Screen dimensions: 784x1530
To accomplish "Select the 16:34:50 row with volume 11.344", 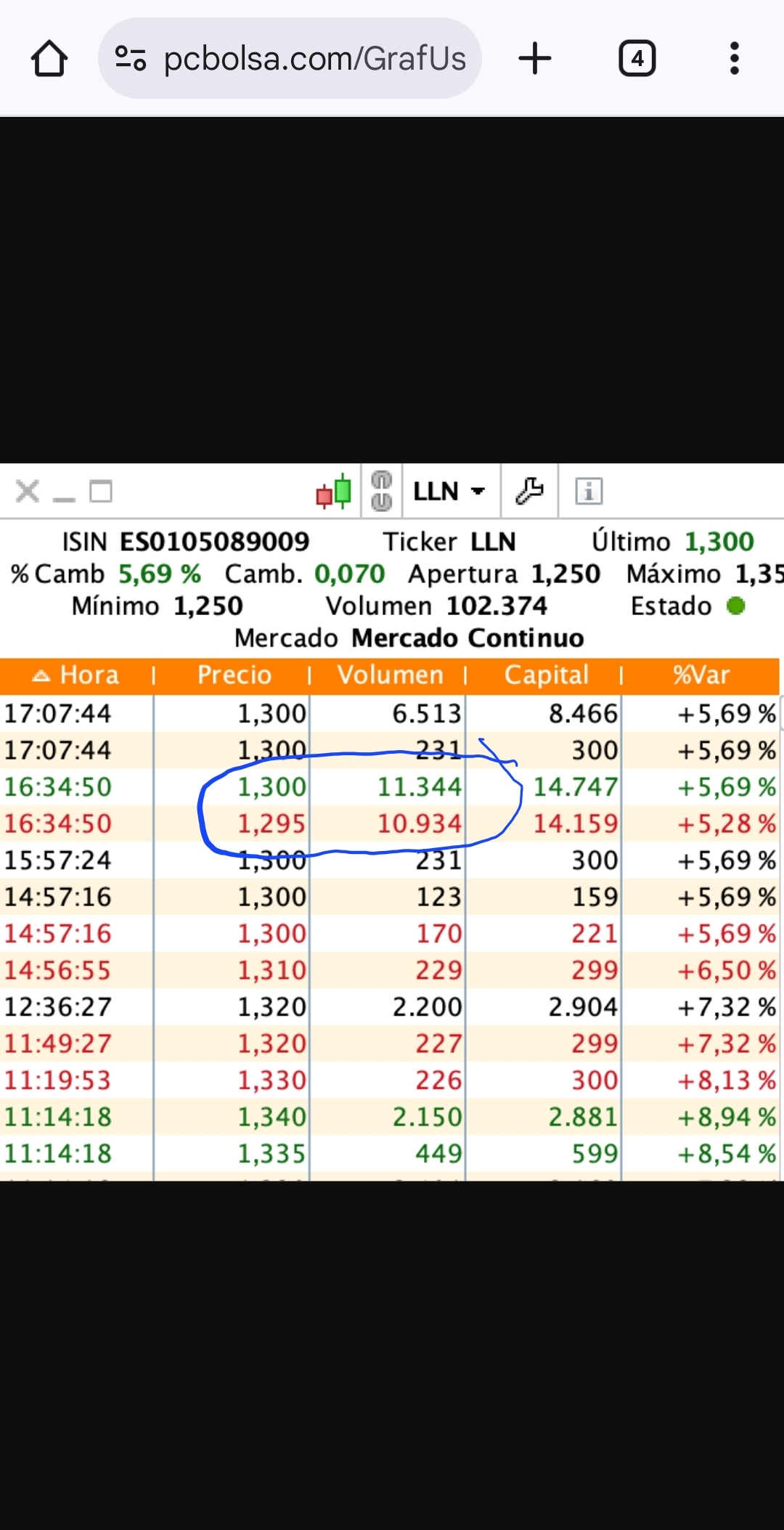I will click(x=392, y=786).
